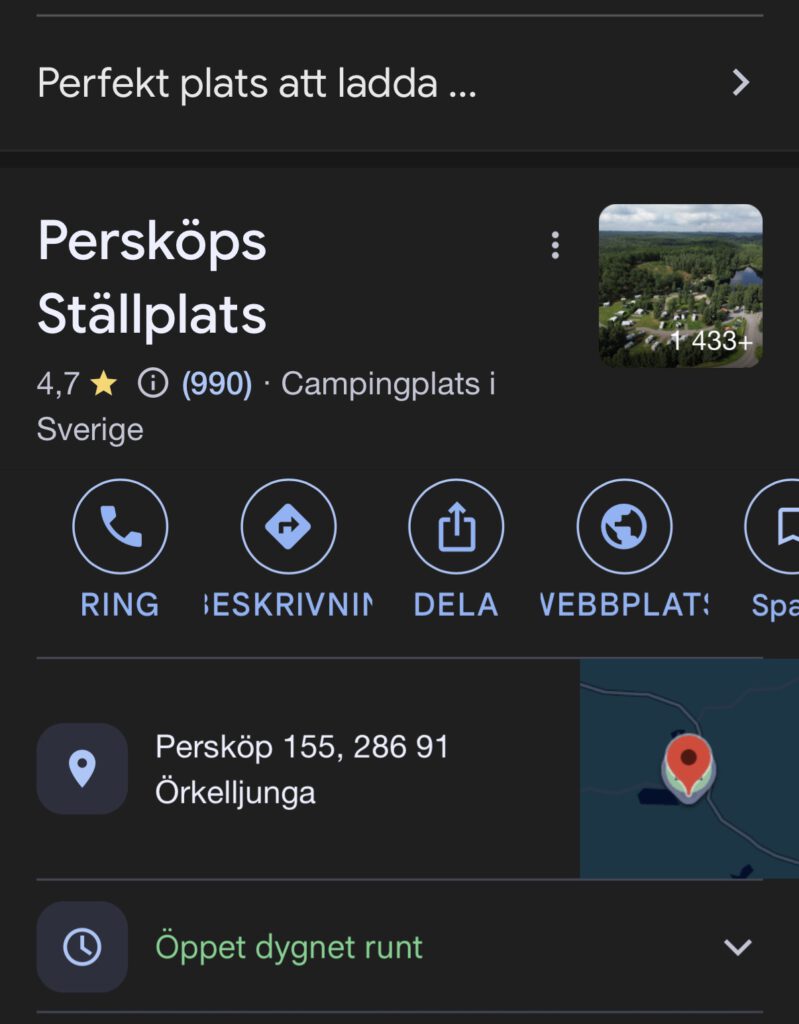Open the Persköp 155 address row
Screen dimensions: 799x1024
(302, 769)
